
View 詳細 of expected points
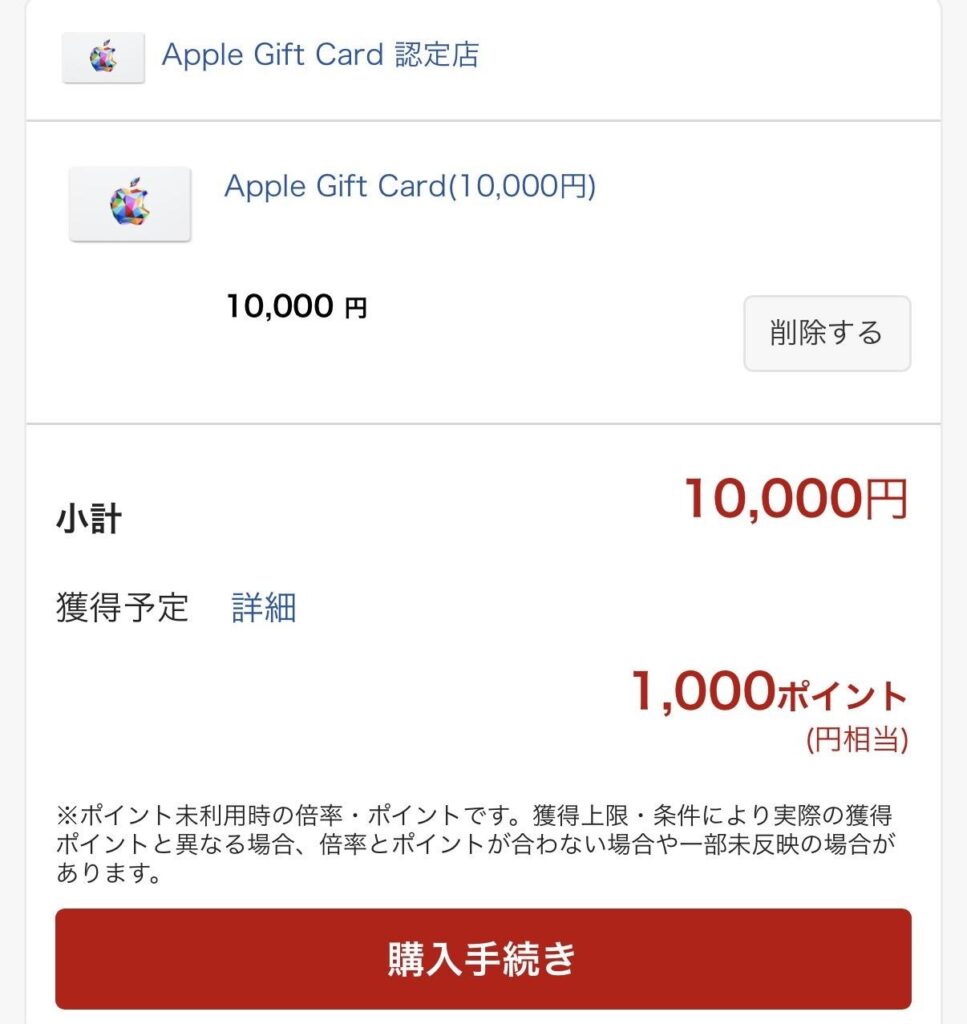(264, 607)
